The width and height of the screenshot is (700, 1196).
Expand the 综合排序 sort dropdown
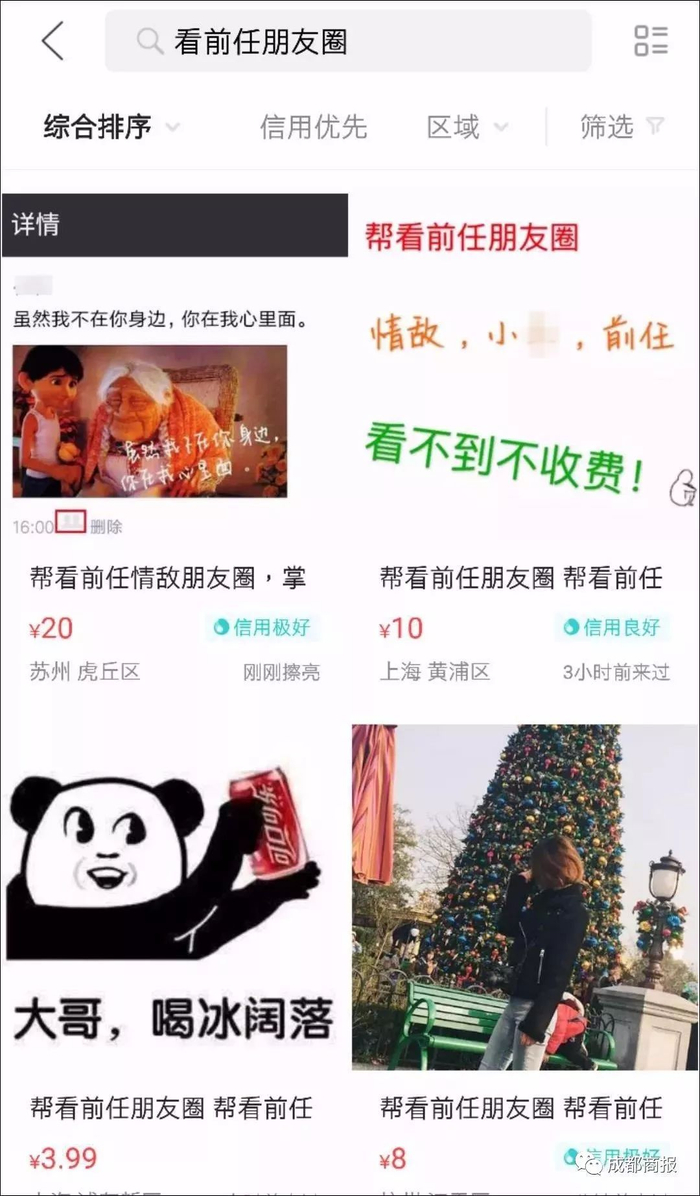(x=110, y=127)
